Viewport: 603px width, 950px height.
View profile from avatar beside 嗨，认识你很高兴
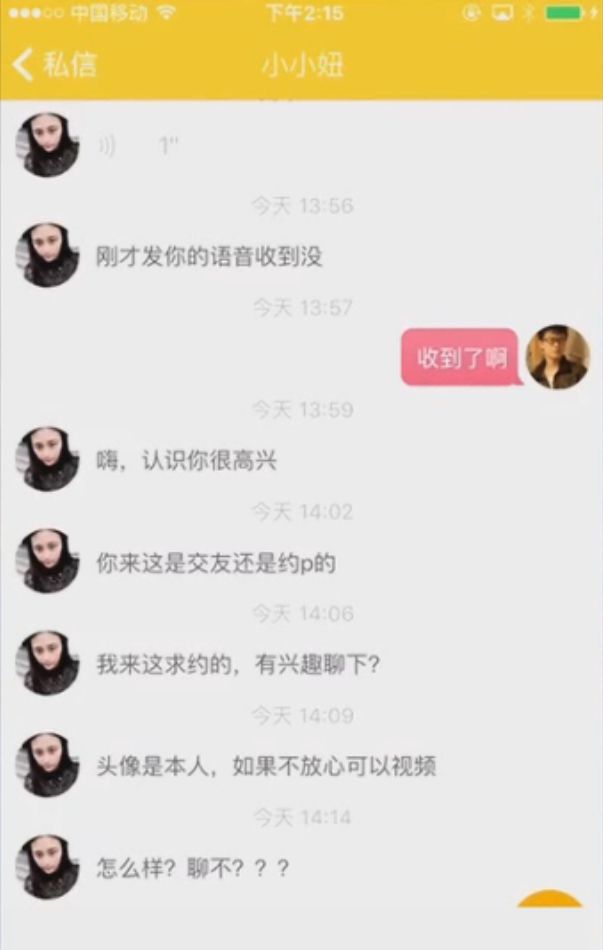point(47,460)
